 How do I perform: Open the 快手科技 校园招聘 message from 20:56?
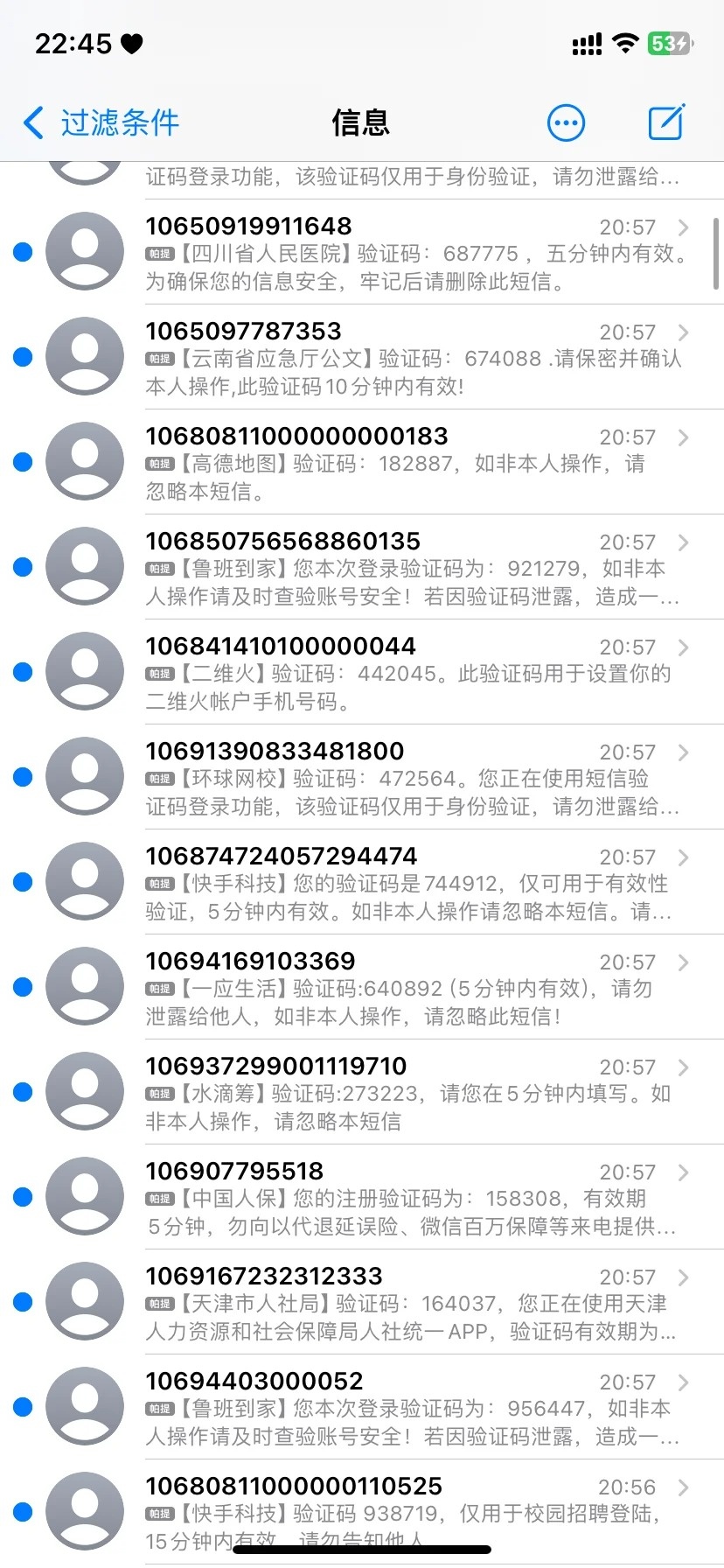393,1505
